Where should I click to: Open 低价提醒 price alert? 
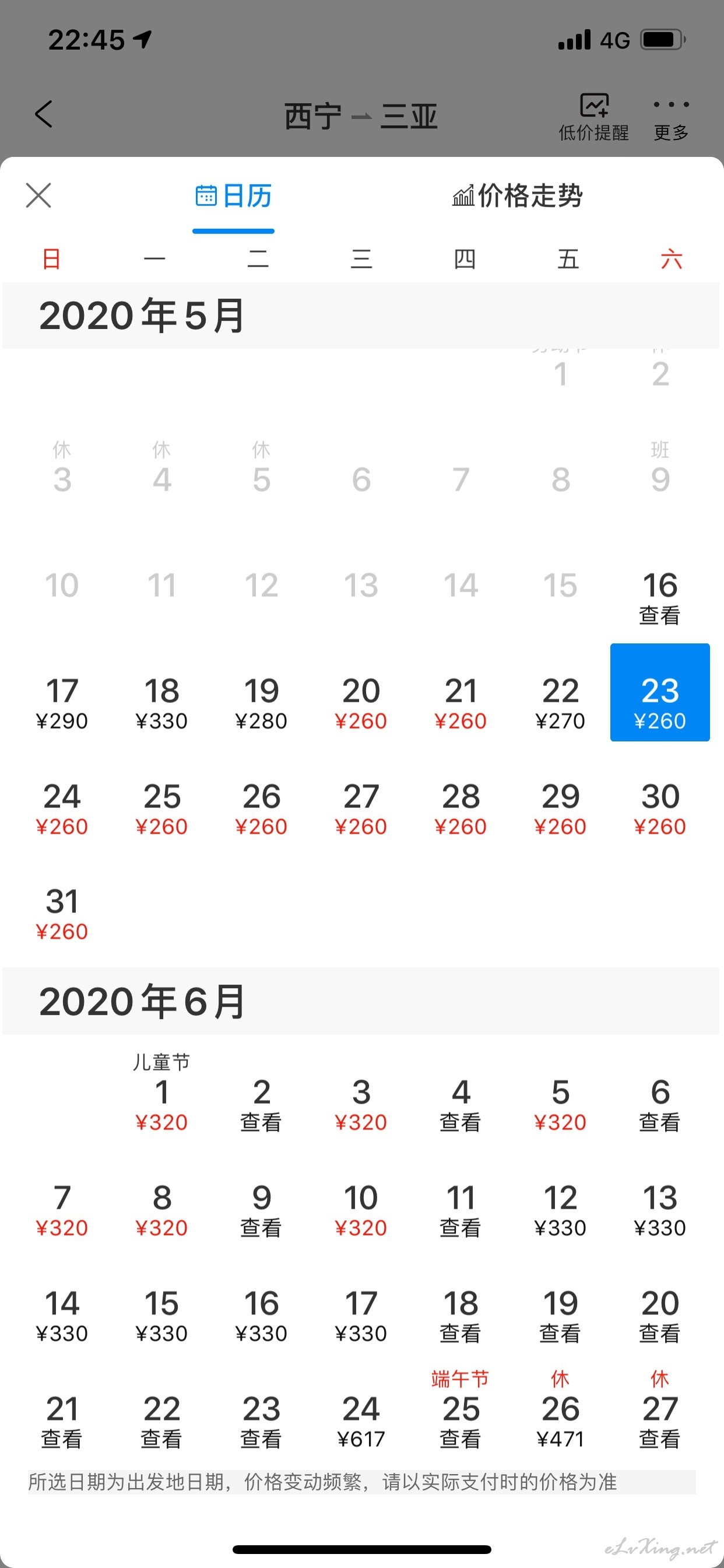pos(594,117)
